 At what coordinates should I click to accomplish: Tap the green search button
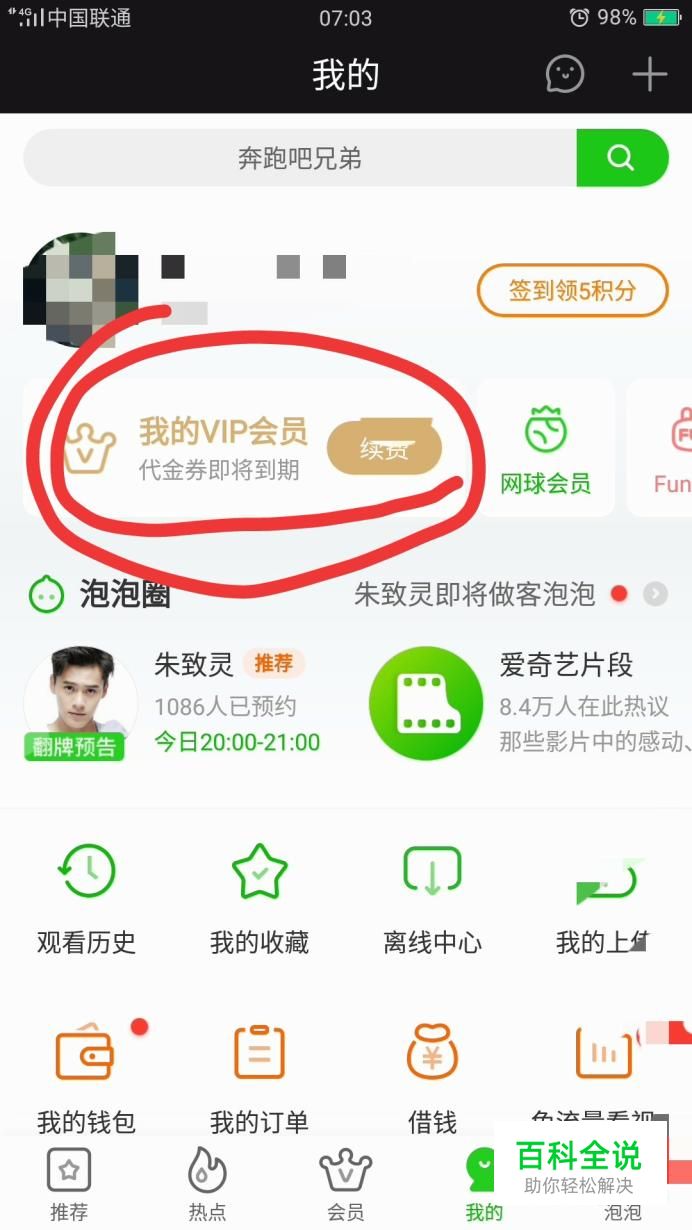tap(621, 158)
